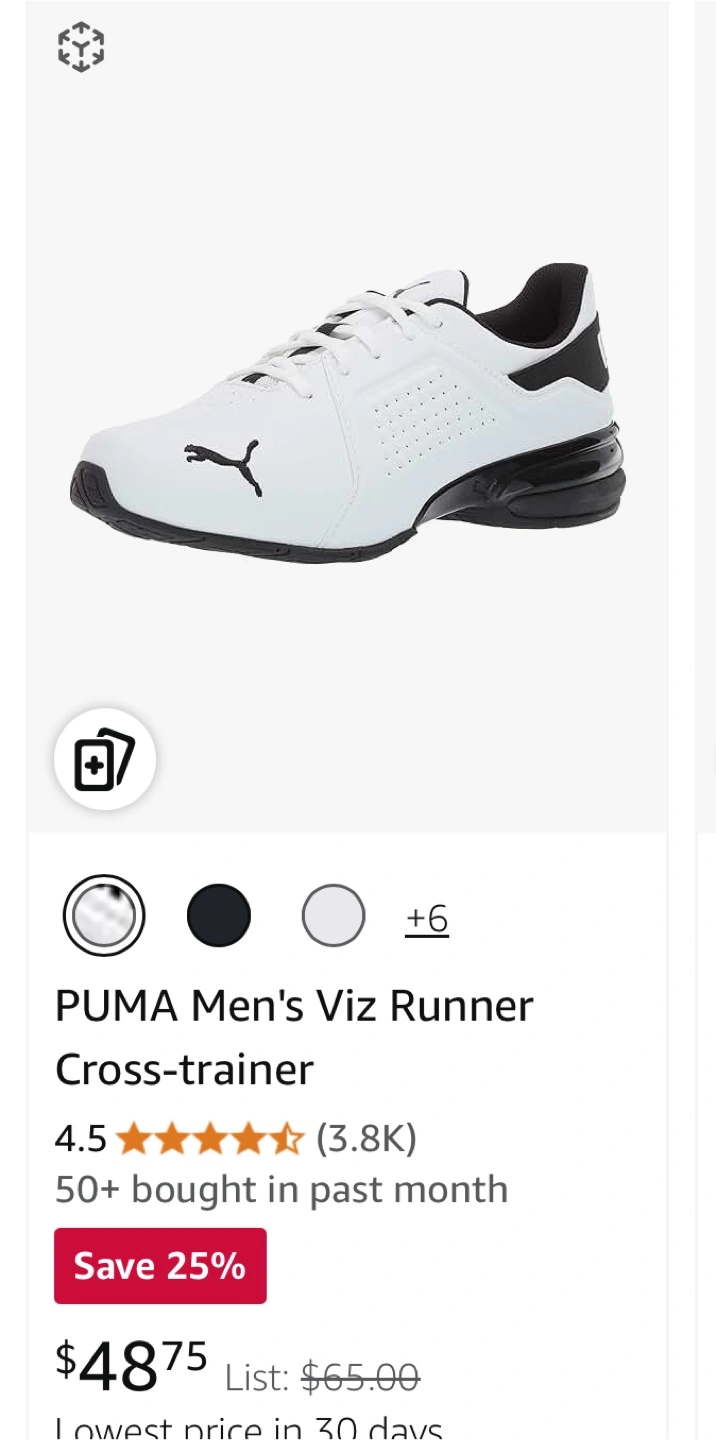Select the currently highlighted white swatch
This screenshot has height=1440, width=716.
click(104, 915)
